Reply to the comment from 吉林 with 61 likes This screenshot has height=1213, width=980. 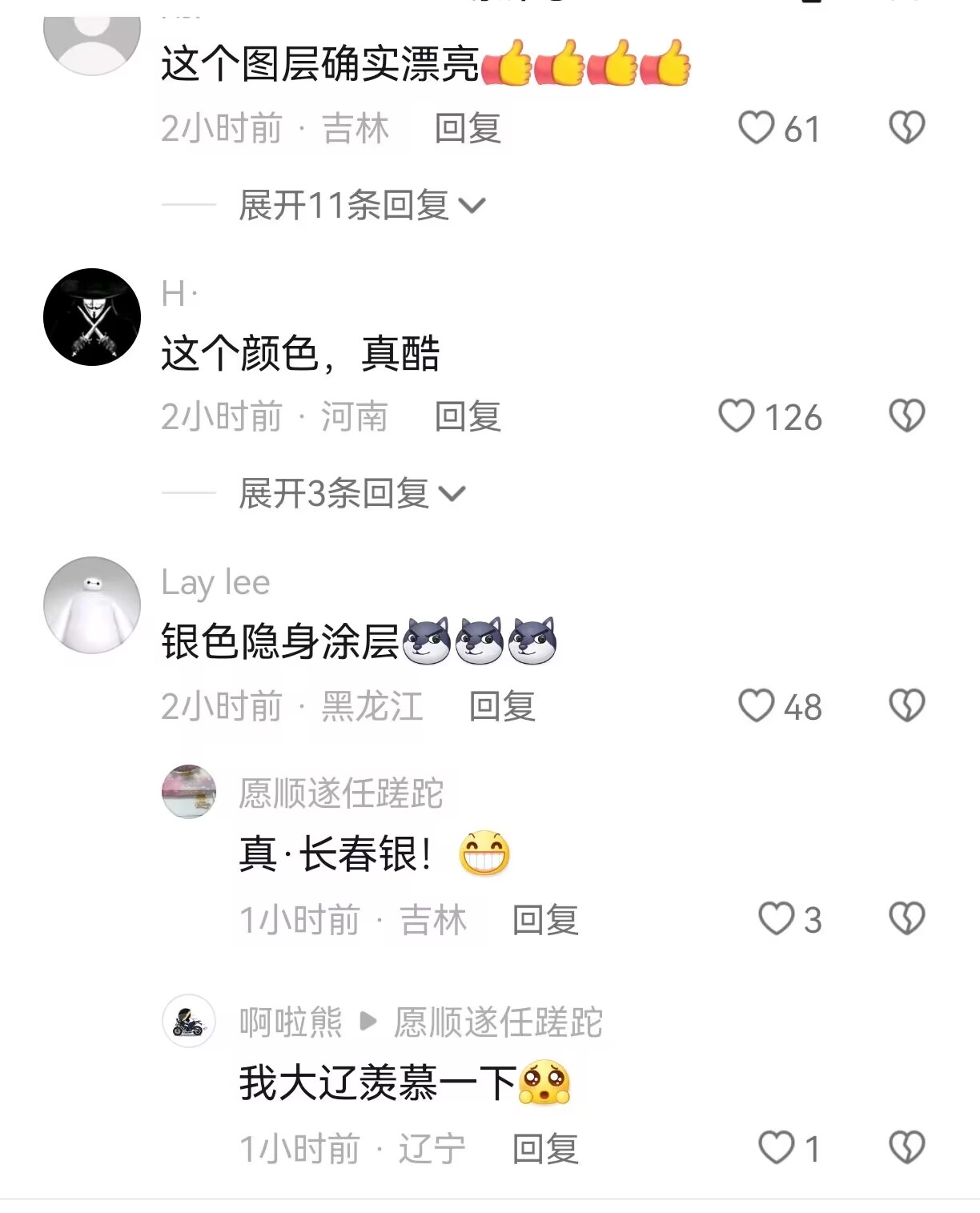(468, 128)
